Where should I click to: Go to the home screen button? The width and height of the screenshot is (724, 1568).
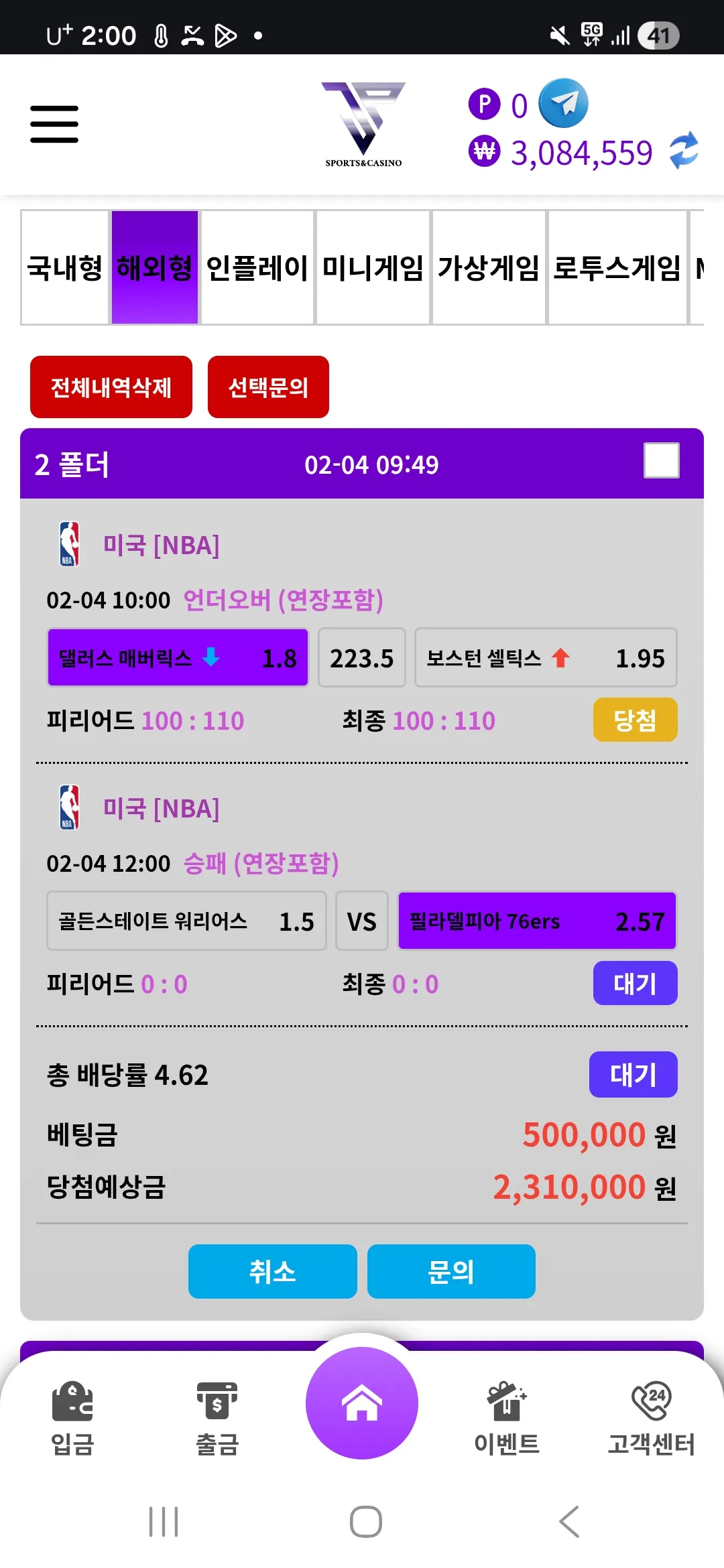(x=362, y=1403)
